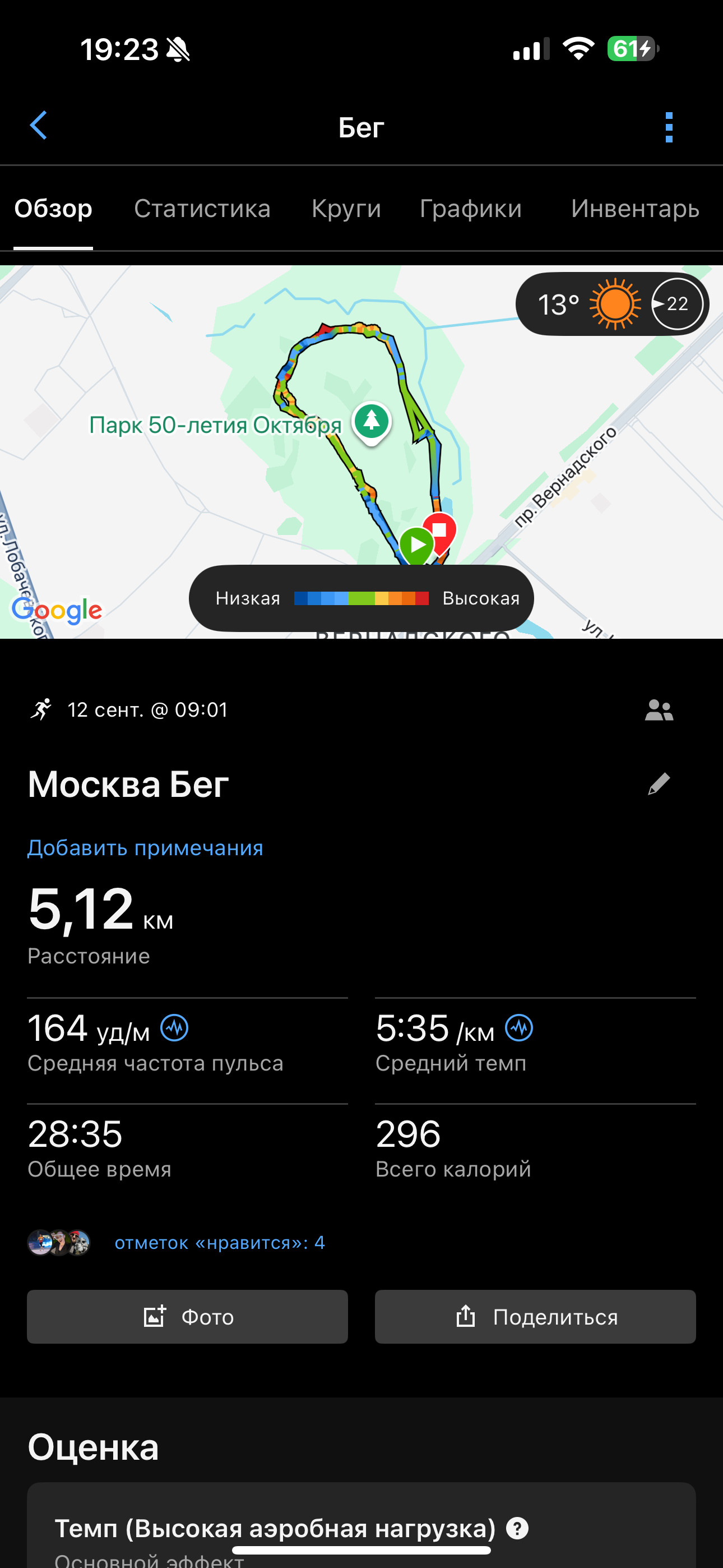723x1568 pixels.
Task: Go back using the top-left arrow
Action: 38,126
